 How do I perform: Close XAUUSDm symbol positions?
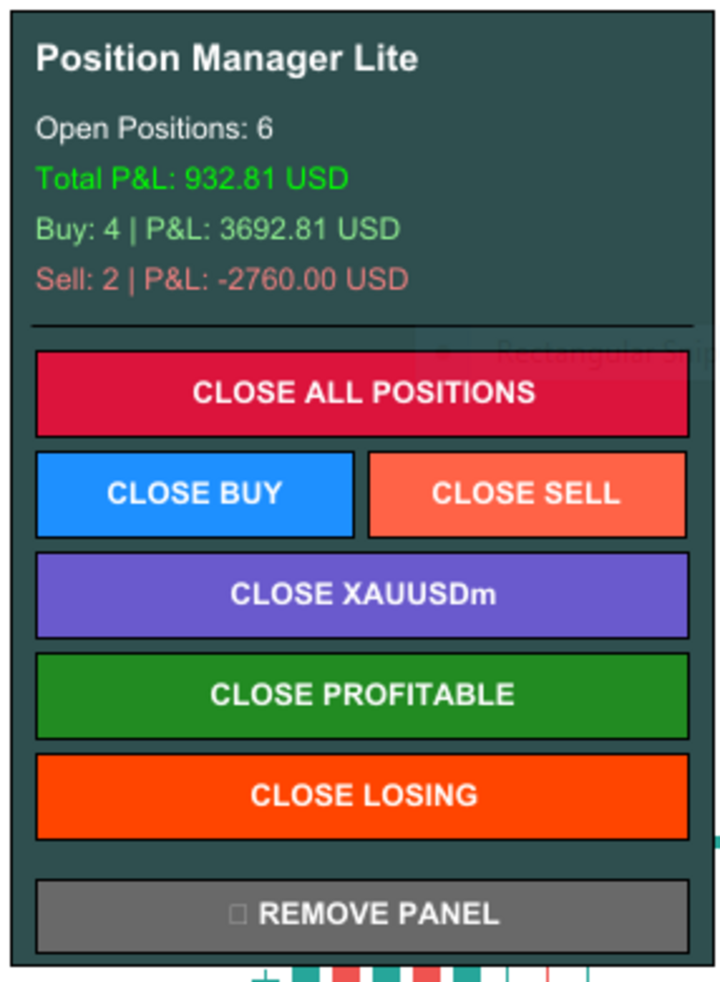pyautogui.click(x=362, y=595)
